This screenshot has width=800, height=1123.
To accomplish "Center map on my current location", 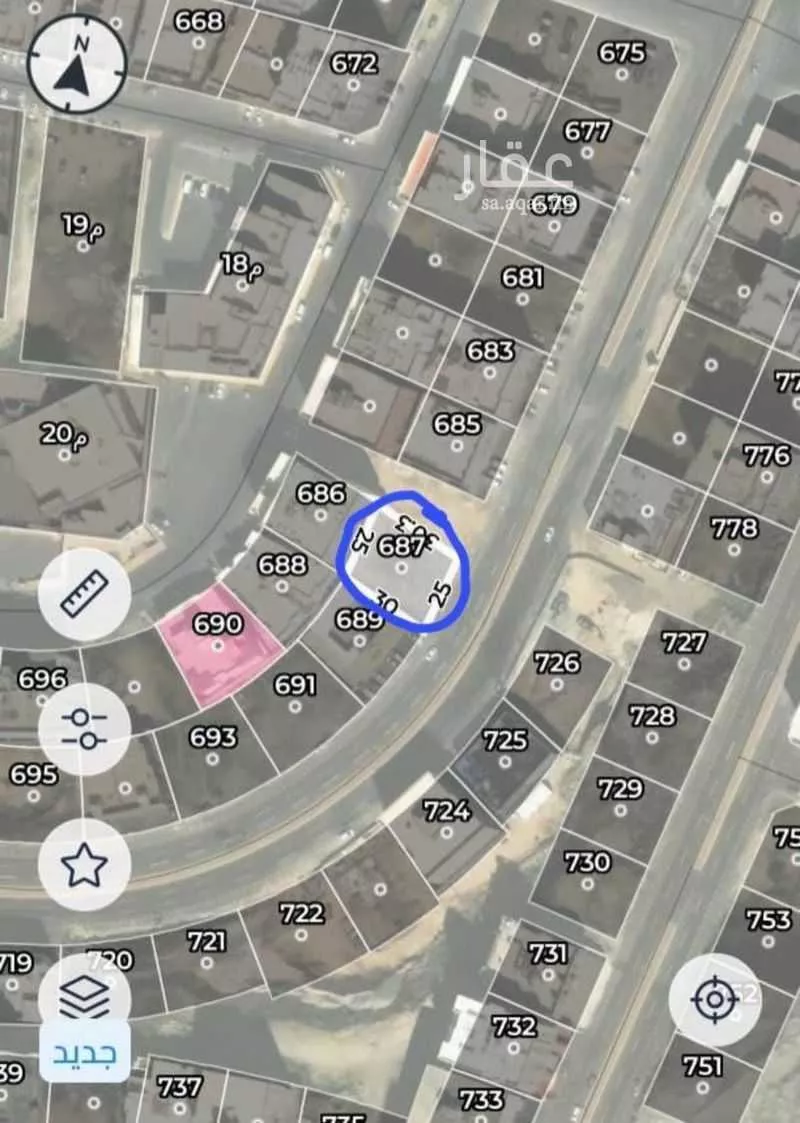I will [714, 999].
